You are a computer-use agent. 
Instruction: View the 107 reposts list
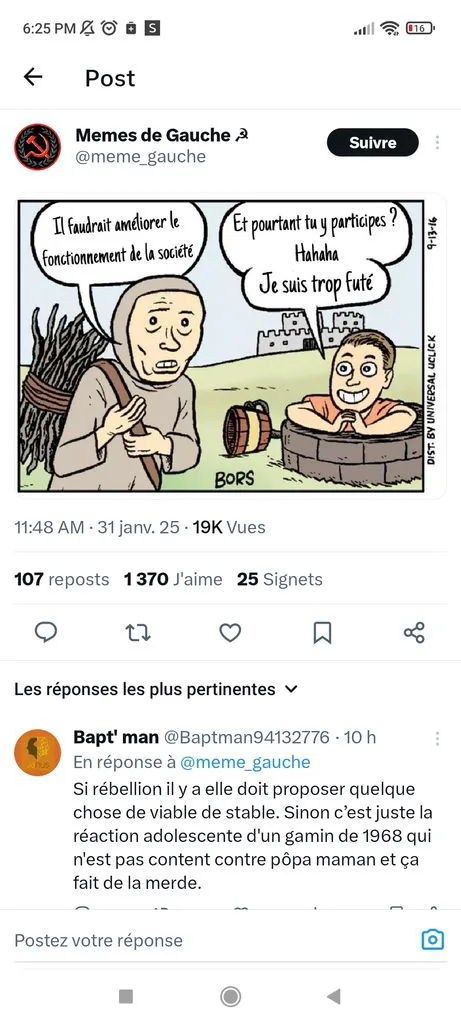(62, 579)
